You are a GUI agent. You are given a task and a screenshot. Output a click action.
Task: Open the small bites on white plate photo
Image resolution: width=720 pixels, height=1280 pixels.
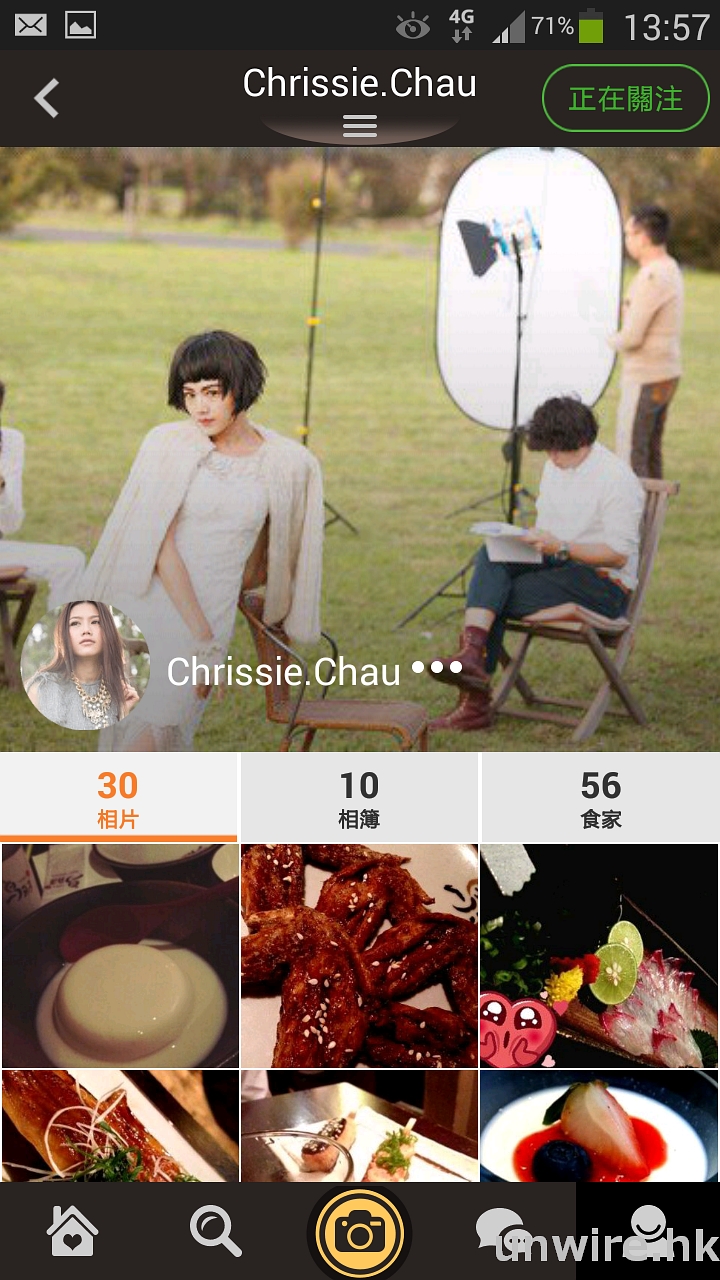pos(359,1125)
